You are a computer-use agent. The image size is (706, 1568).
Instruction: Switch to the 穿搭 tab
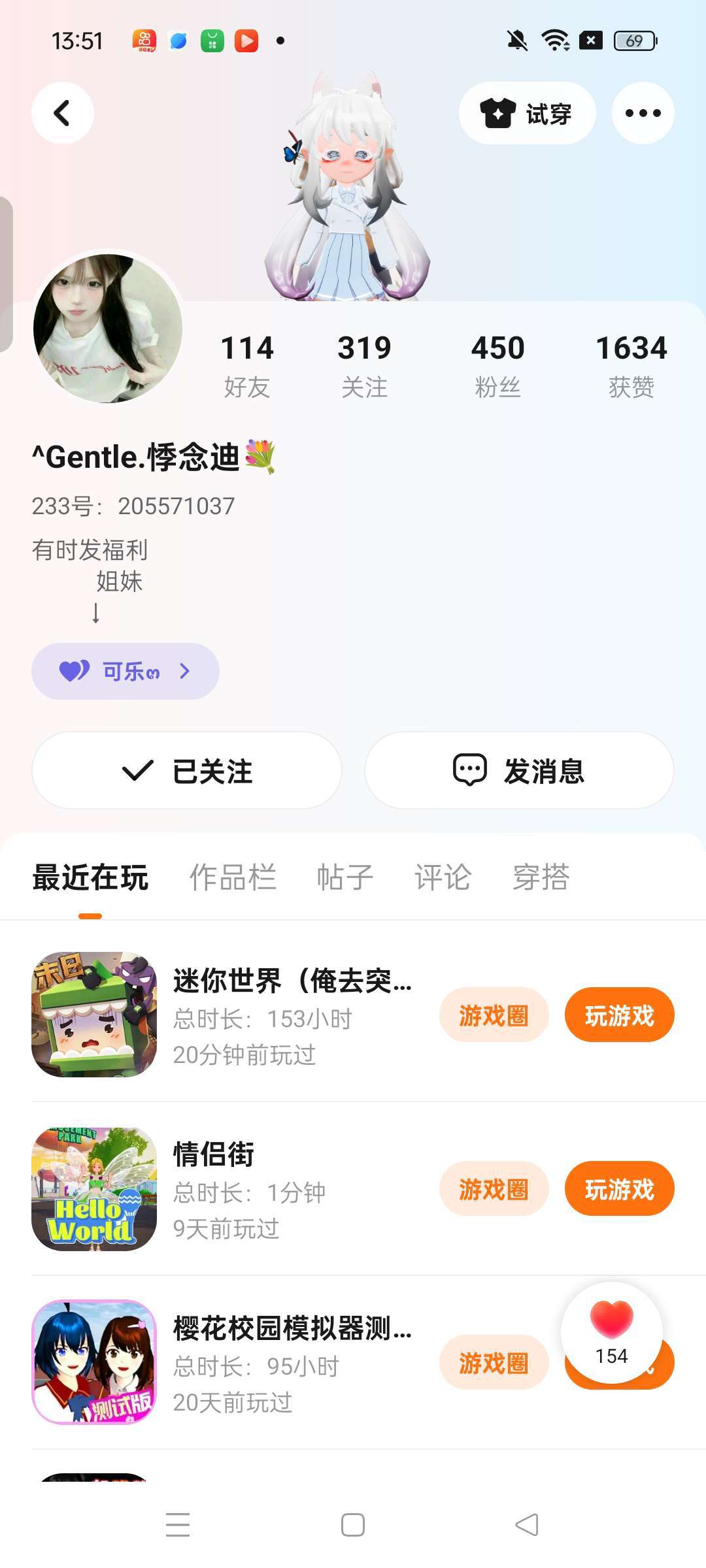pyautogui.click(x=541, y=877)
